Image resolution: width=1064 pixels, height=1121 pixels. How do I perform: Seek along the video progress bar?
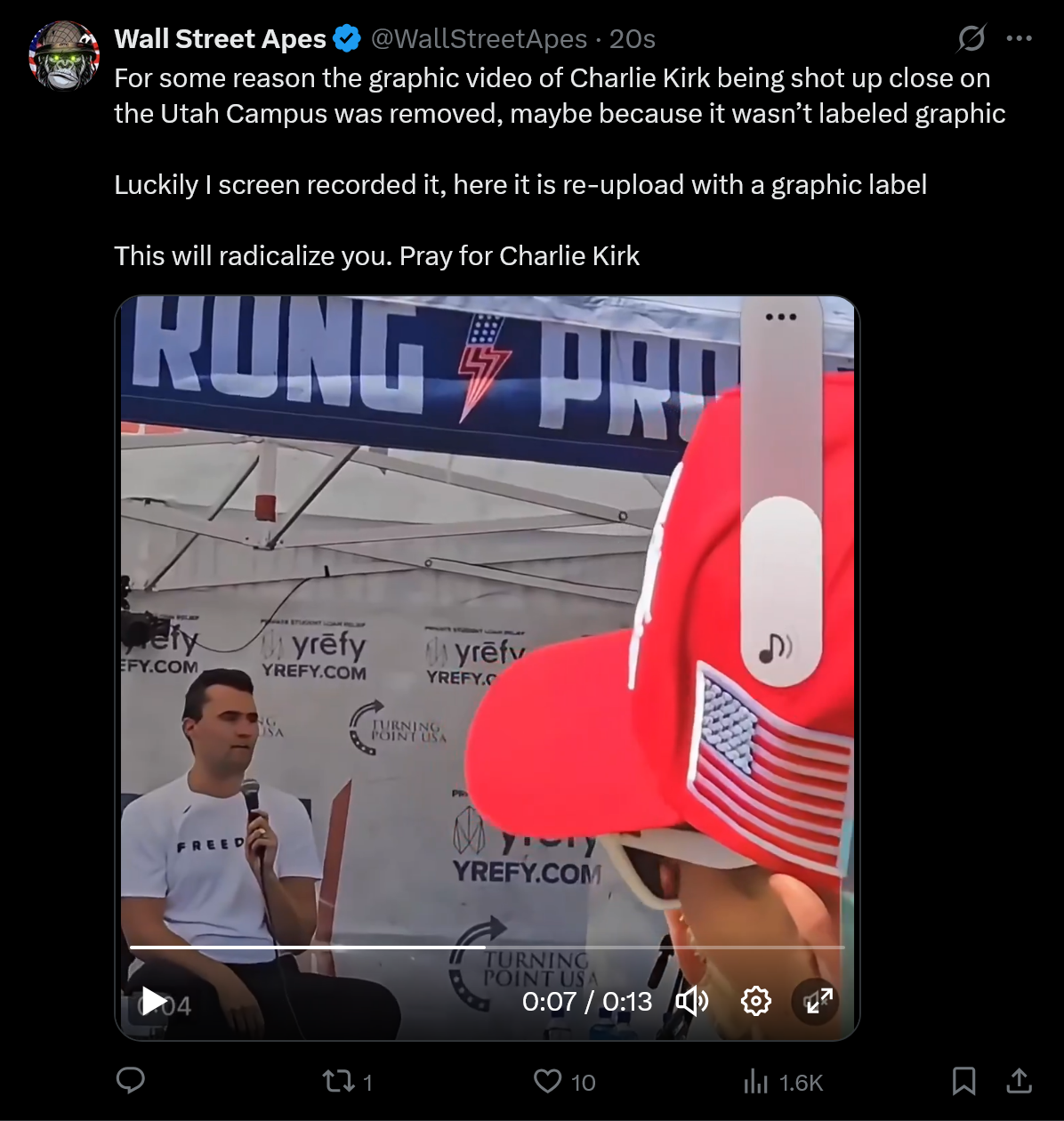pyautogui.click(x=487, y=948)
